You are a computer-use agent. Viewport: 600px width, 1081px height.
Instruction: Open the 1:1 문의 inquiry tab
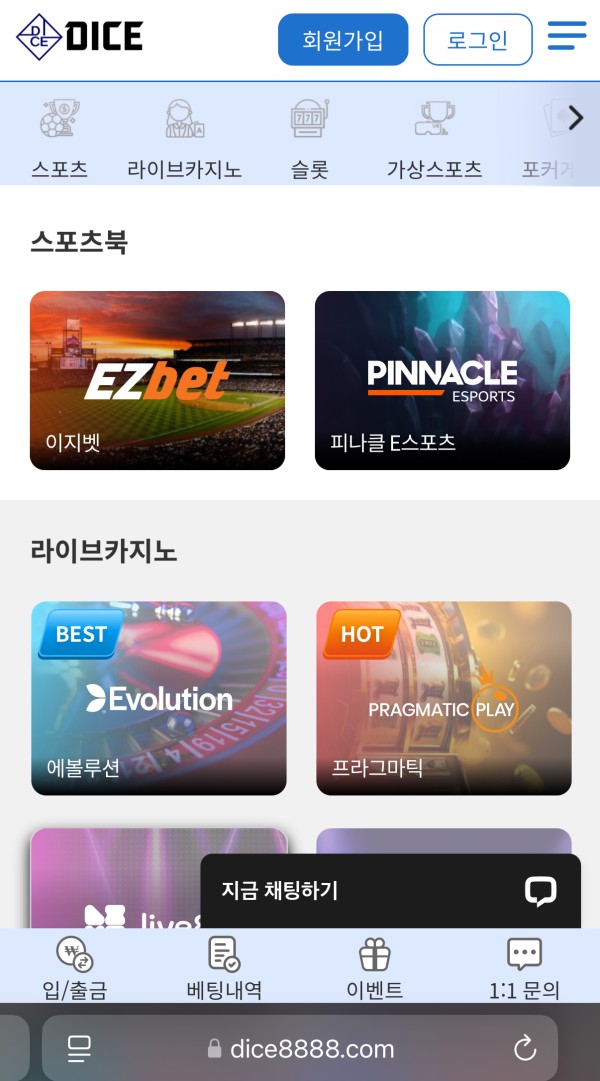point(524,968)
